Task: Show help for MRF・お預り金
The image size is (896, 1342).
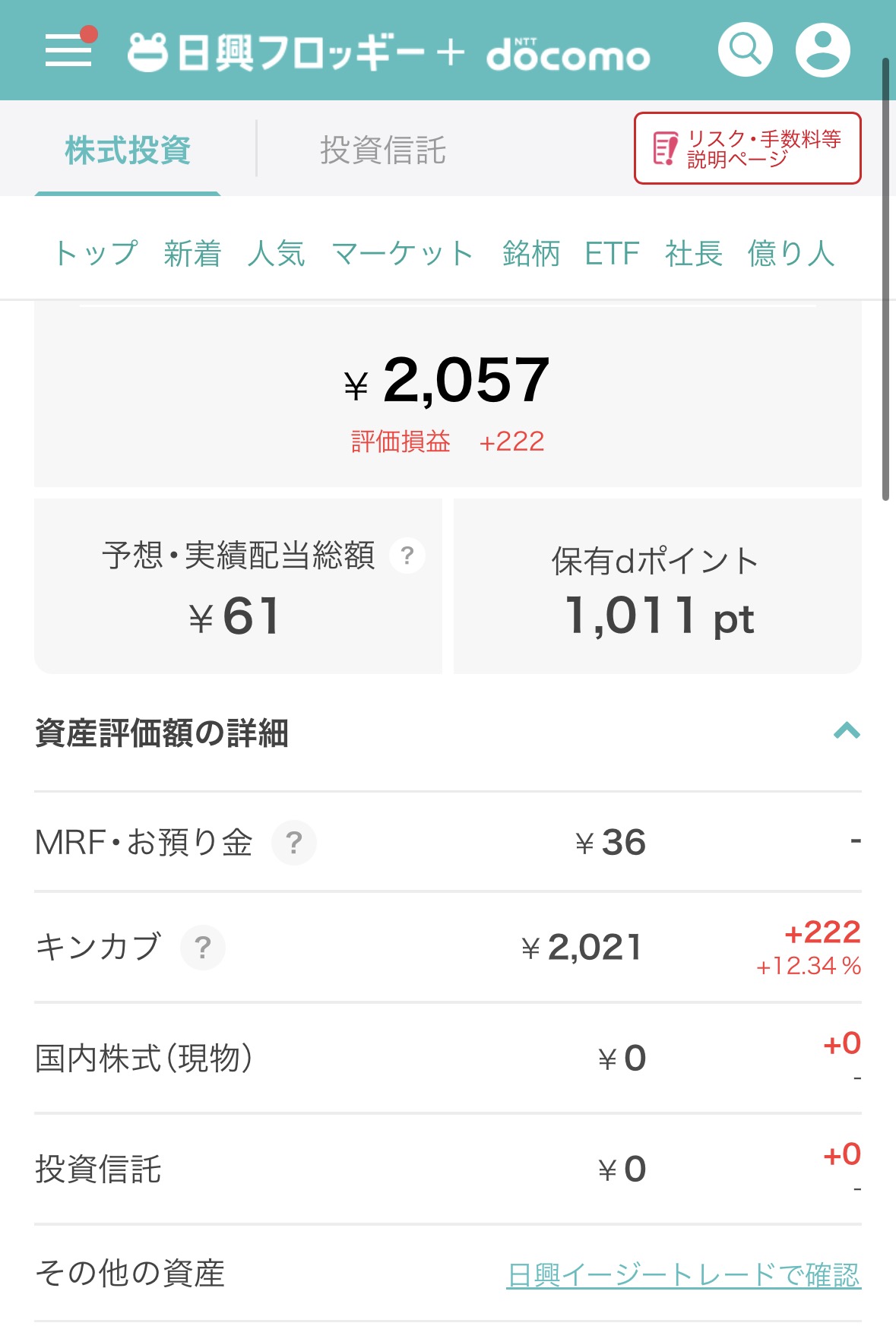Action: click(294, 842)
